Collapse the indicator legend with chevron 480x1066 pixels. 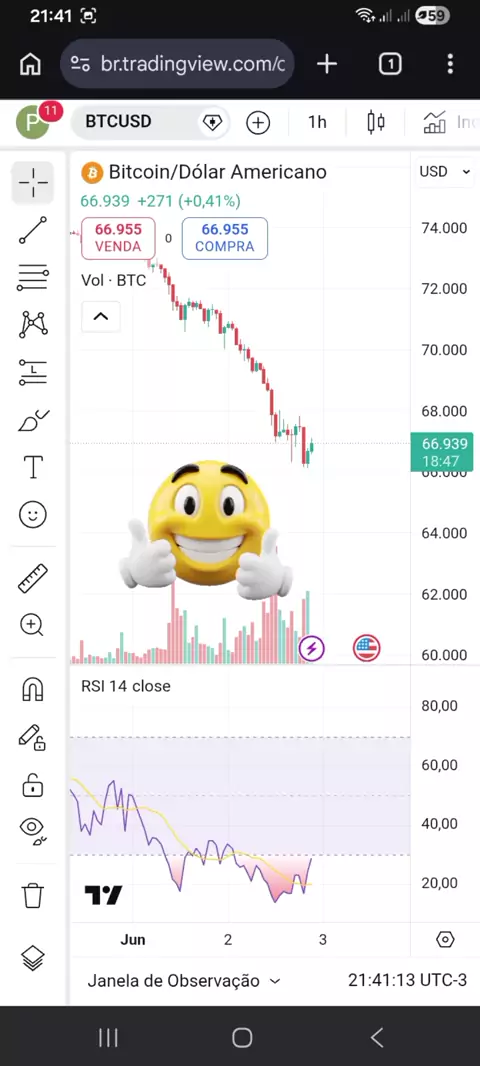101,316
